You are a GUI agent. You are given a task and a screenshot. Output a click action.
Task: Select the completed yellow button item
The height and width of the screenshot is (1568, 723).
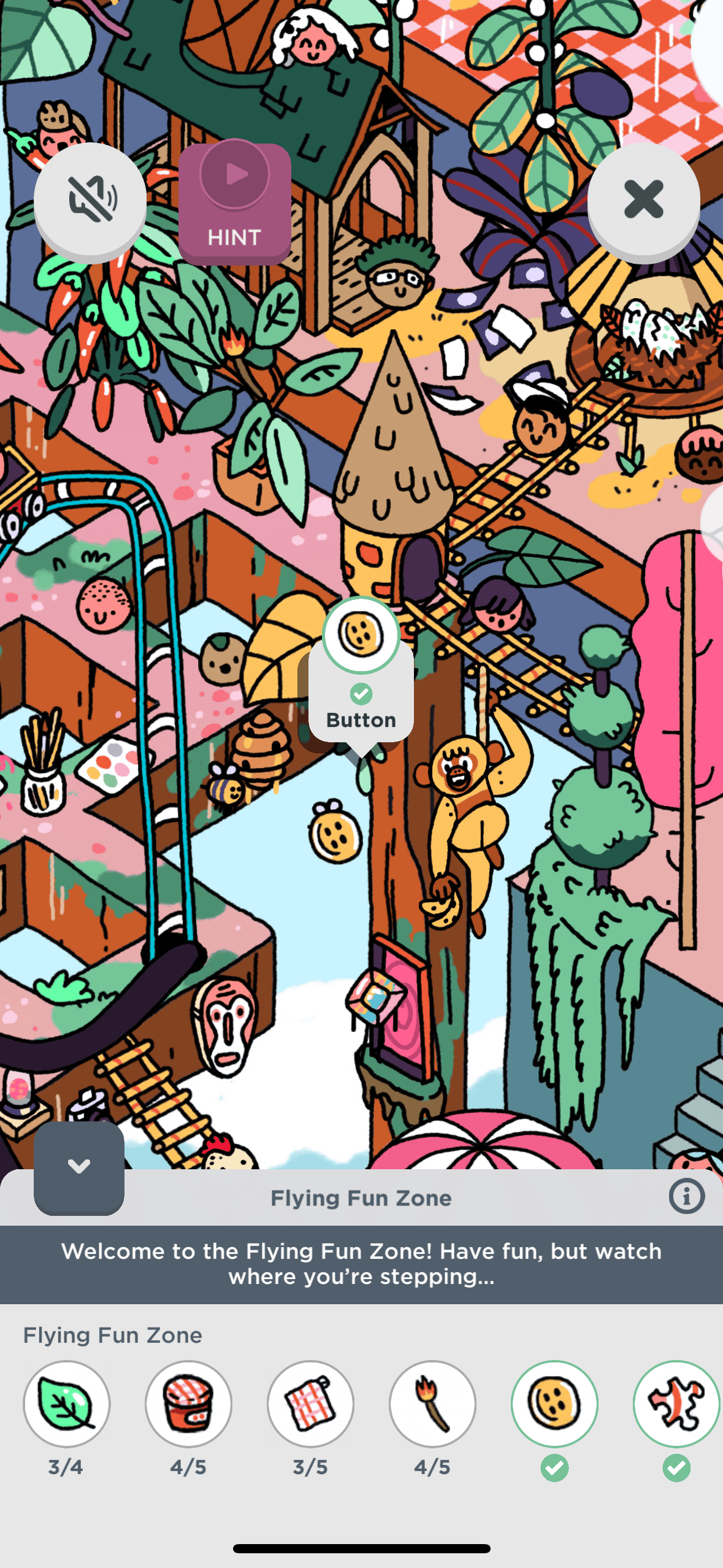554,1404
